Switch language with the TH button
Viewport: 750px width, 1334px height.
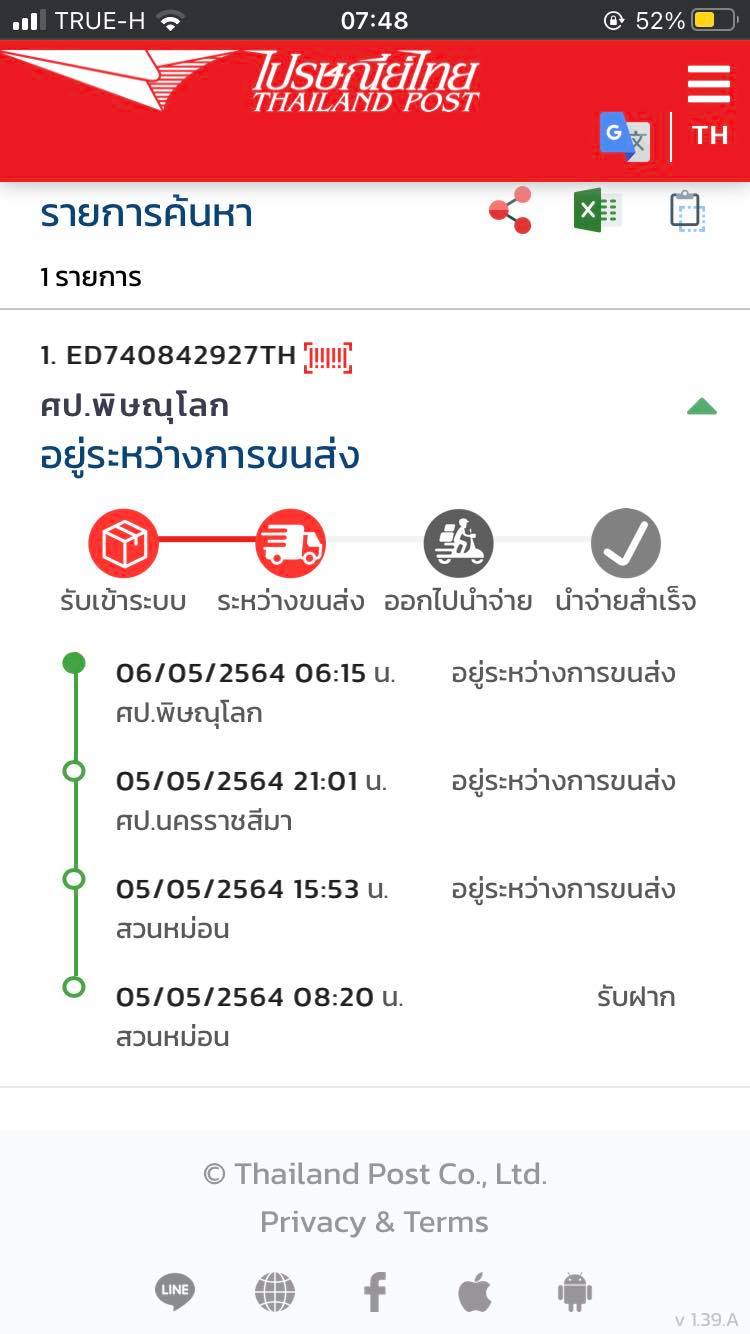click(710, 136)
